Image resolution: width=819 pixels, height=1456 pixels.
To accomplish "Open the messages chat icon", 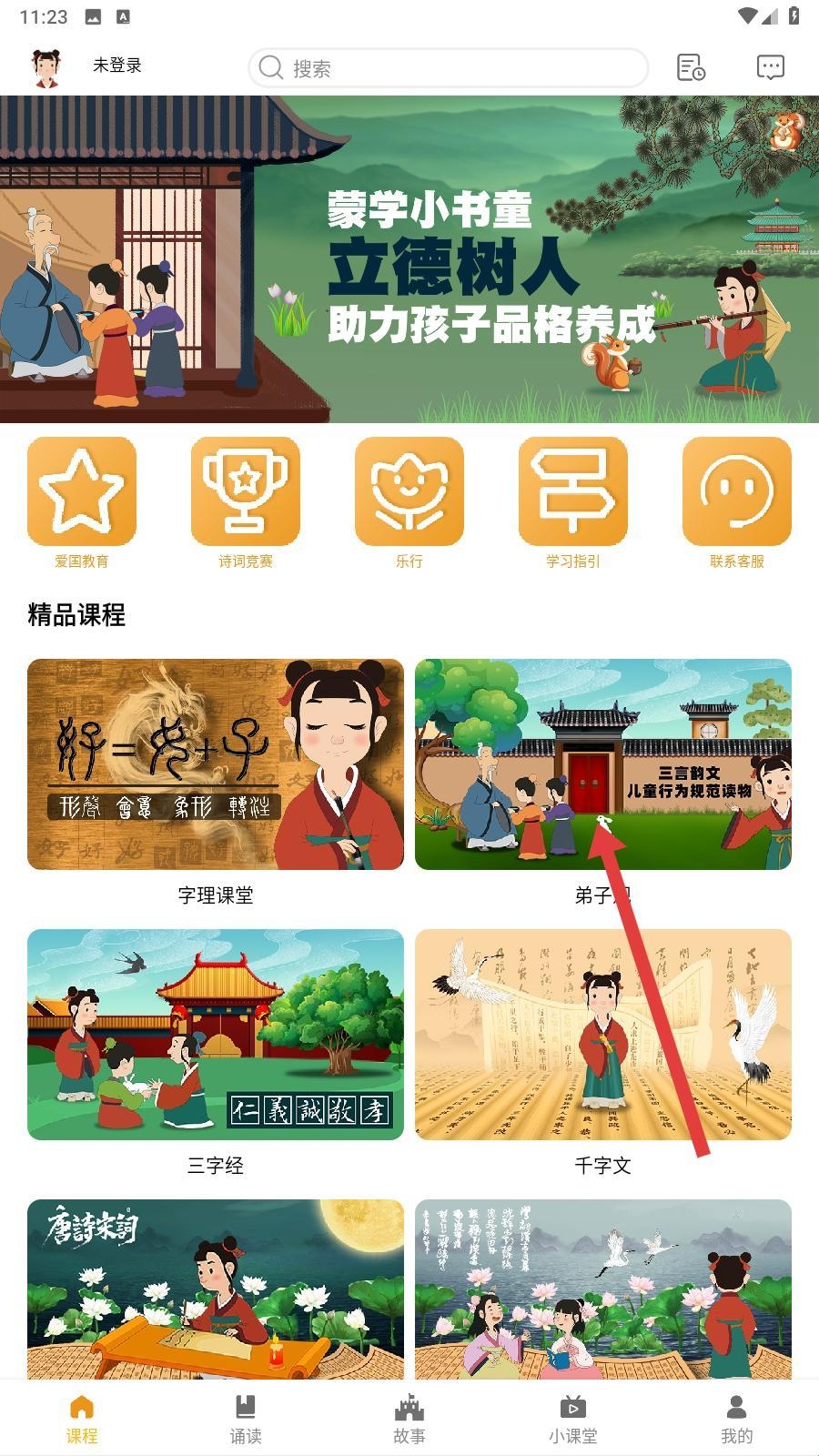I will click(770, 67).
